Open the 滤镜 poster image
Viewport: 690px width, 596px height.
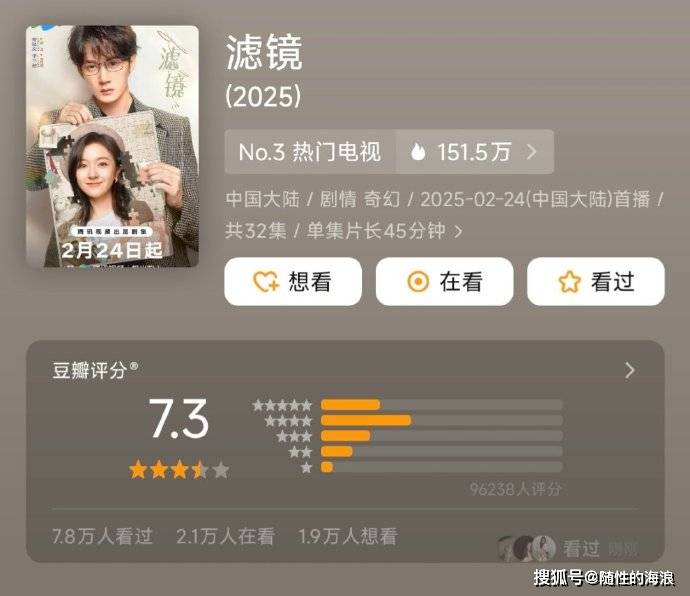(x=112, y=147)
